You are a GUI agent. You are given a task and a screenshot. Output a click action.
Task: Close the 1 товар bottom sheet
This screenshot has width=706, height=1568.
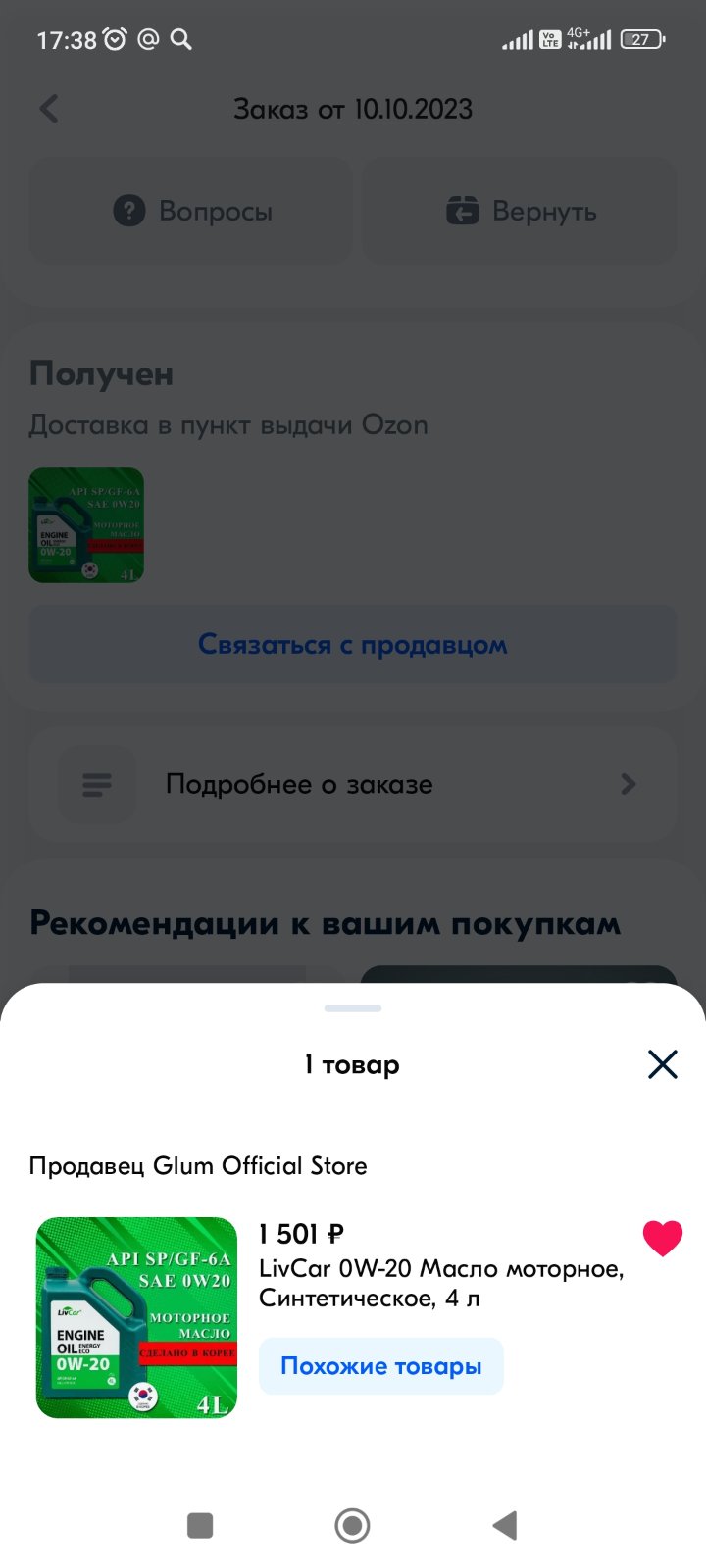tap(663, 1064)
